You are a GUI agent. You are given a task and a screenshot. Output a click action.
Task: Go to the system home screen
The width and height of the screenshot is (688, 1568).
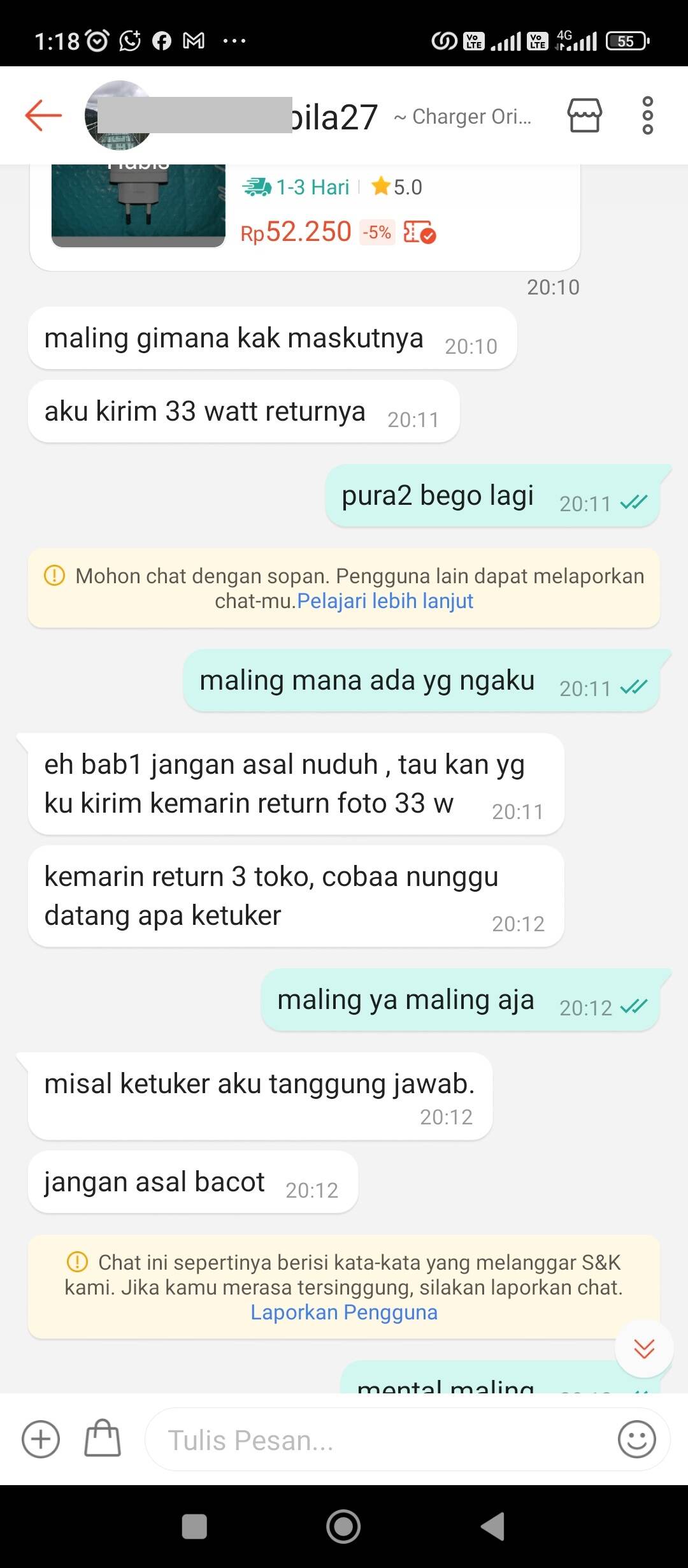pyautogui.click(x=343, y=1527)
